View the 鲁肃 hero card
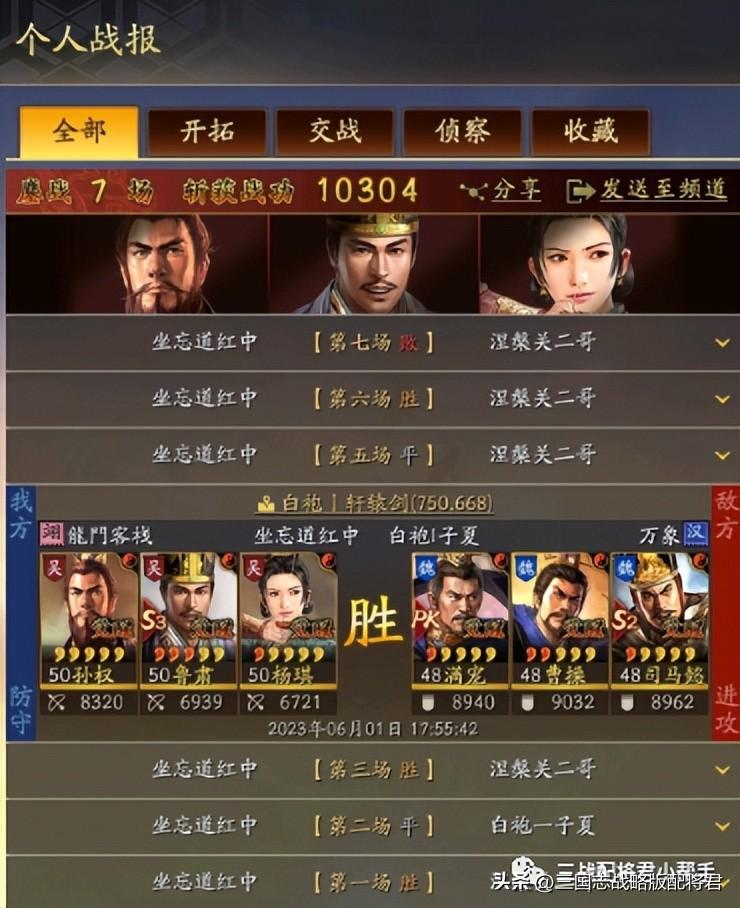 [x=188, y=620]
